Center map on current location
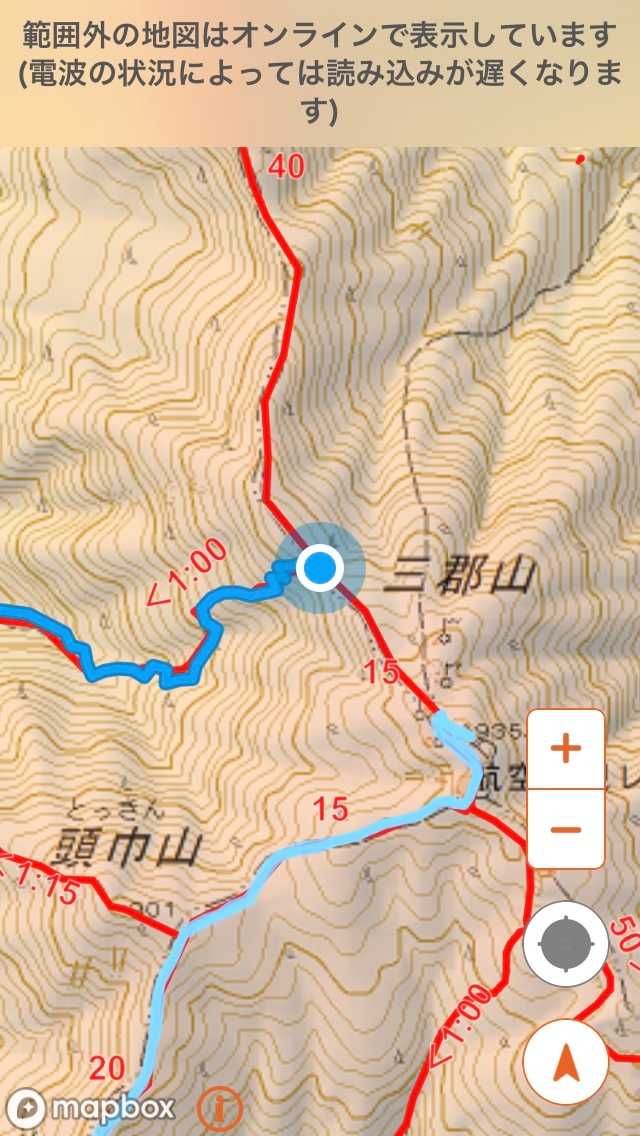 566,943
